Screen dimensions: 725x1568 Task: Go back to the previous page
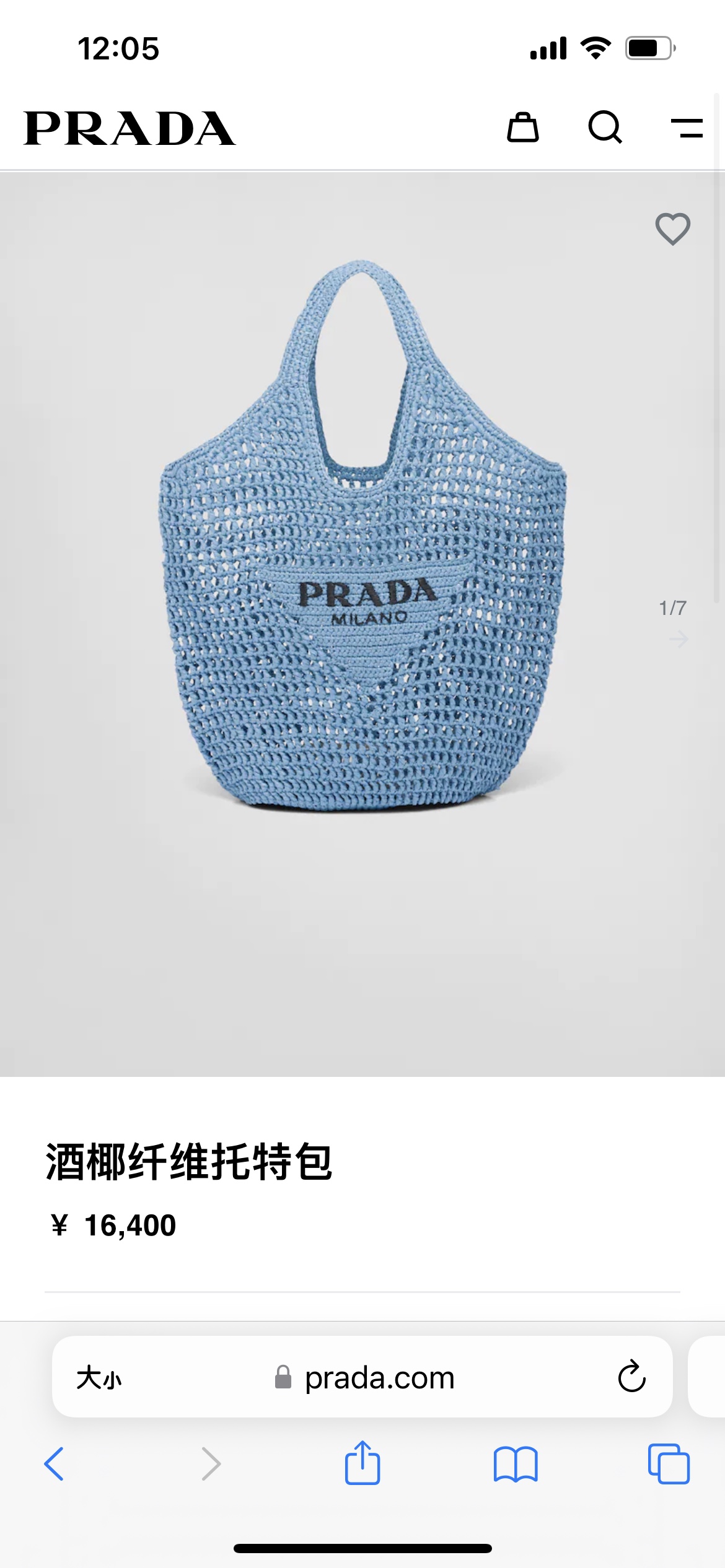(x=55, y=1464)
